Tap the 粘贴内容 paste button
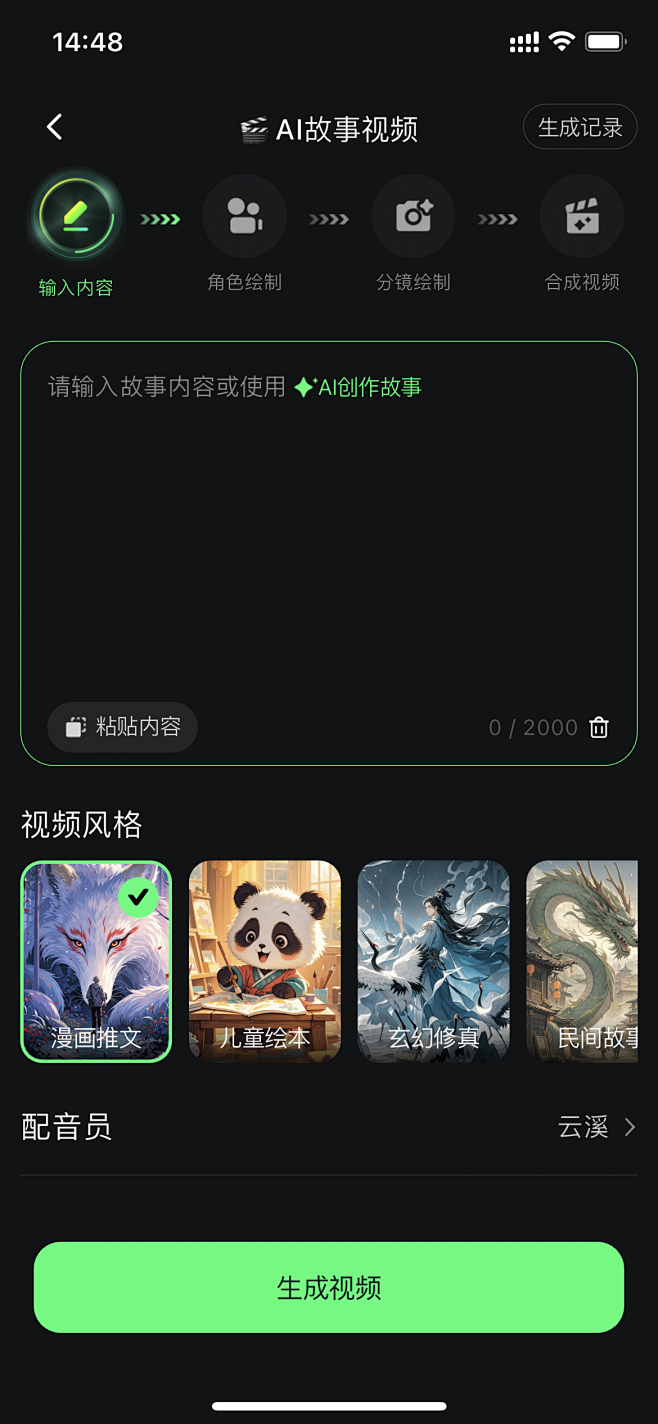 pos(122,727)
